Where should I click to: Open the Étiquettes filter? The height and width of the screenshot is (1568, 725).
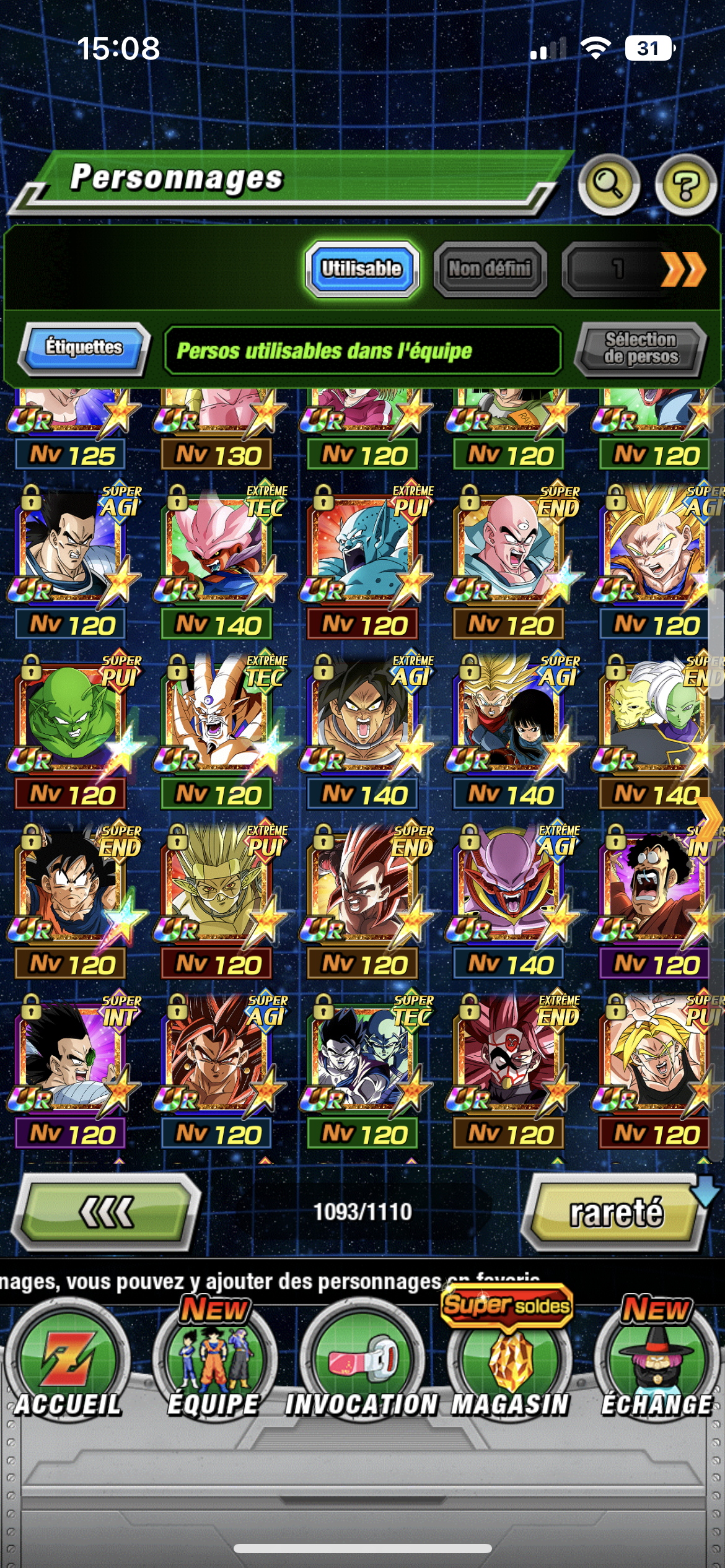pos(84,347)
